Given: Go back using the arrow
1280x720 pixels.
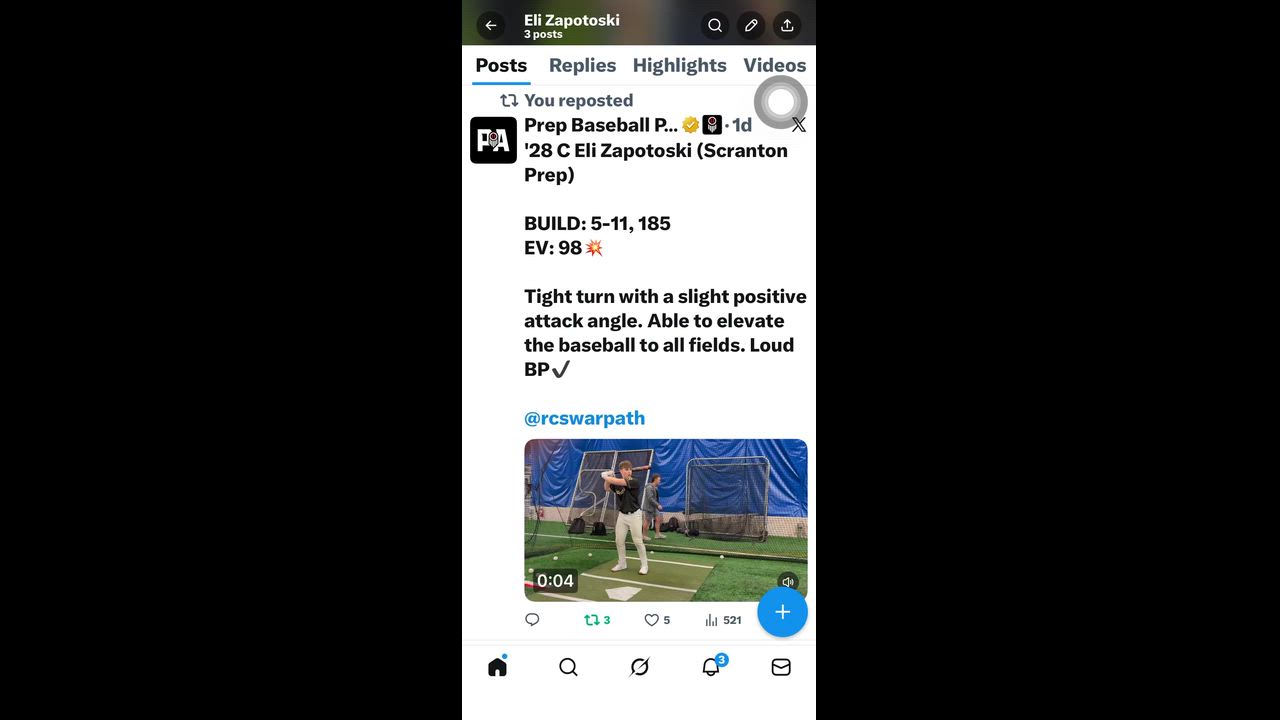Looking at the screenshot, I should [490, 26].
